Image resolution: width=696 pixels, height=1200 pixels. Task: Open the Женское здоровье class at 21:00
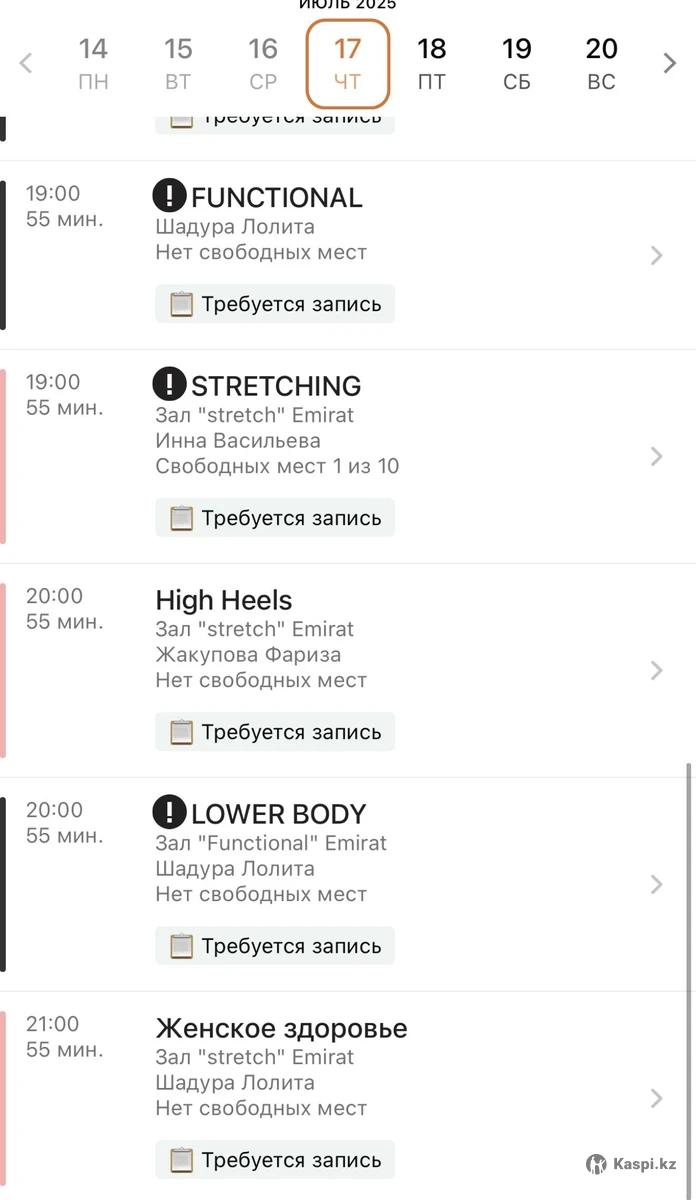(x=348, y=1096)
